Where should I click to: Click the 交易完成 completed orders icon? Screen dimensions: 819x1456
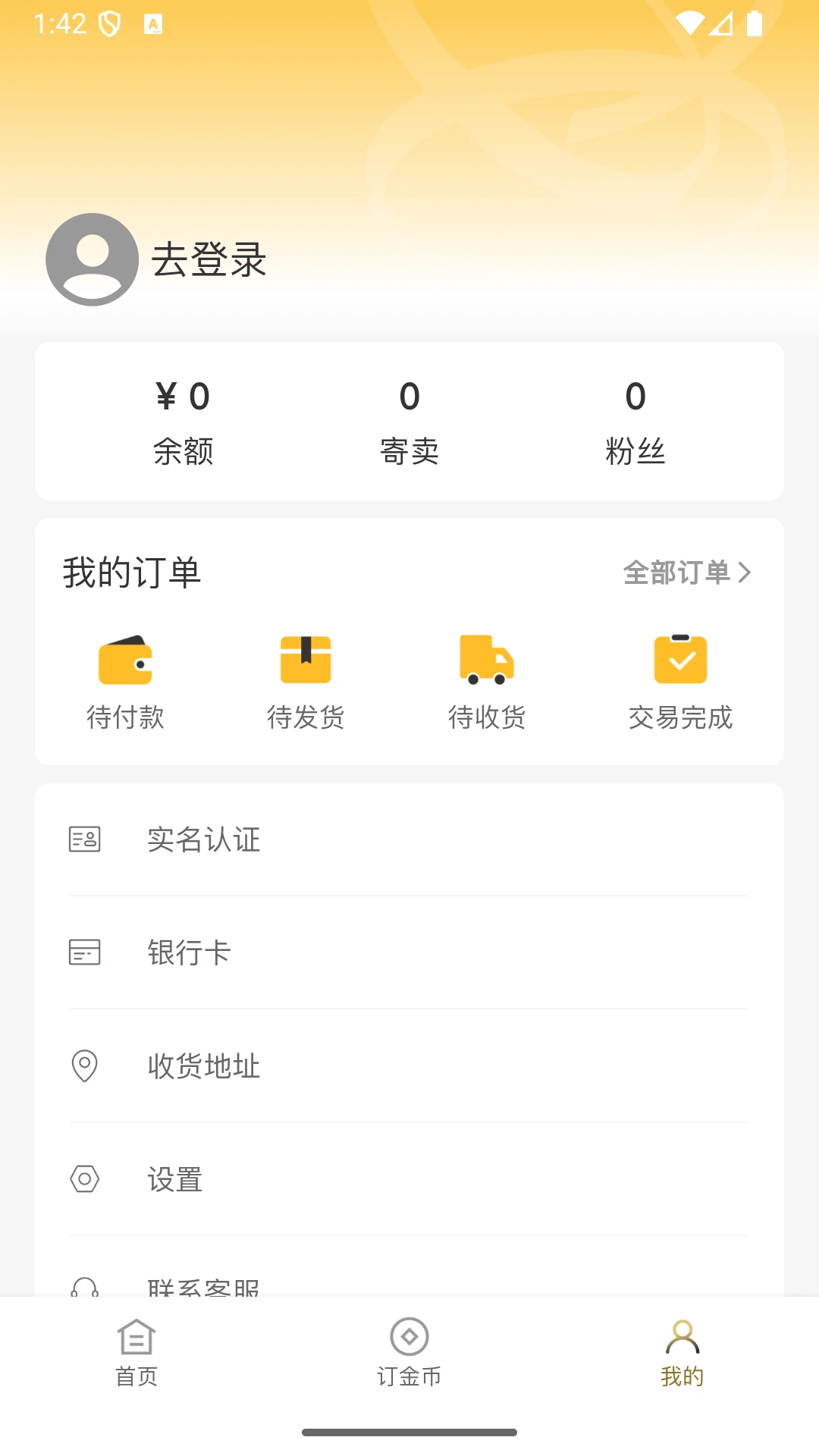coord(680,659)
